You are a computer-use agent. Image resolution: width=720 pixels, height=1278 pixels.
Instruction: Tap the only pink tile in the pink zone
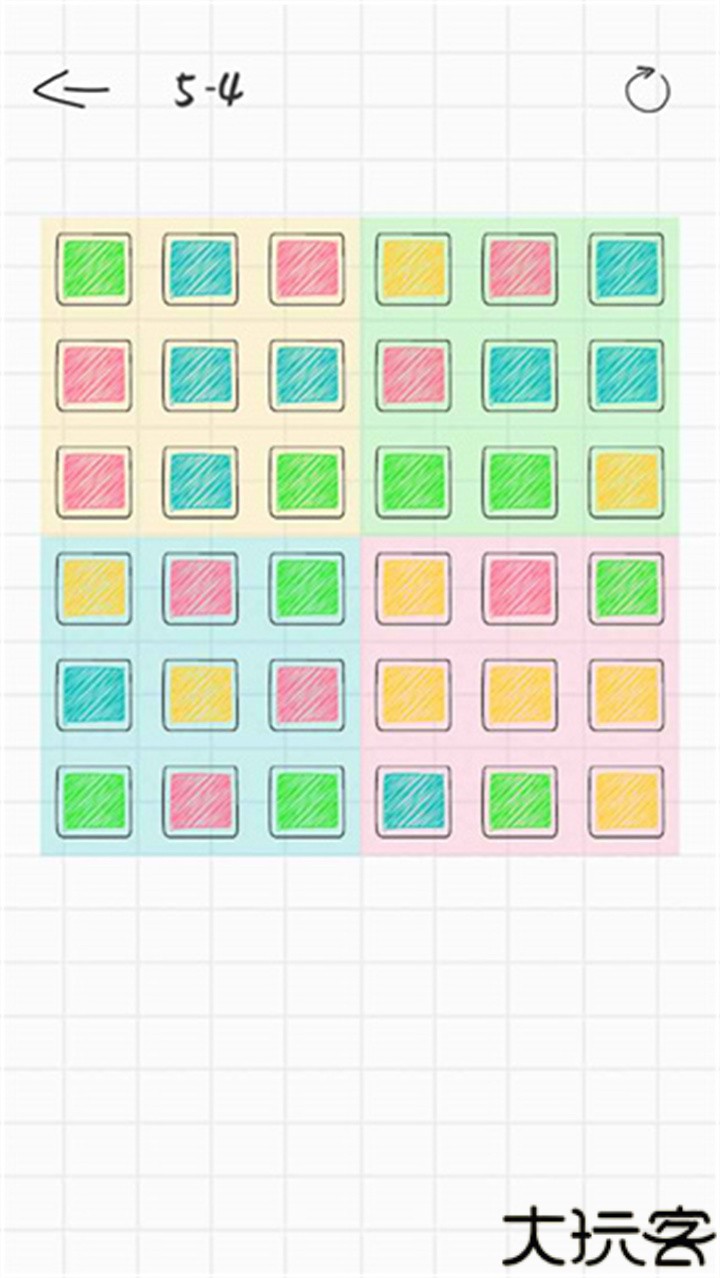point(519,588)
